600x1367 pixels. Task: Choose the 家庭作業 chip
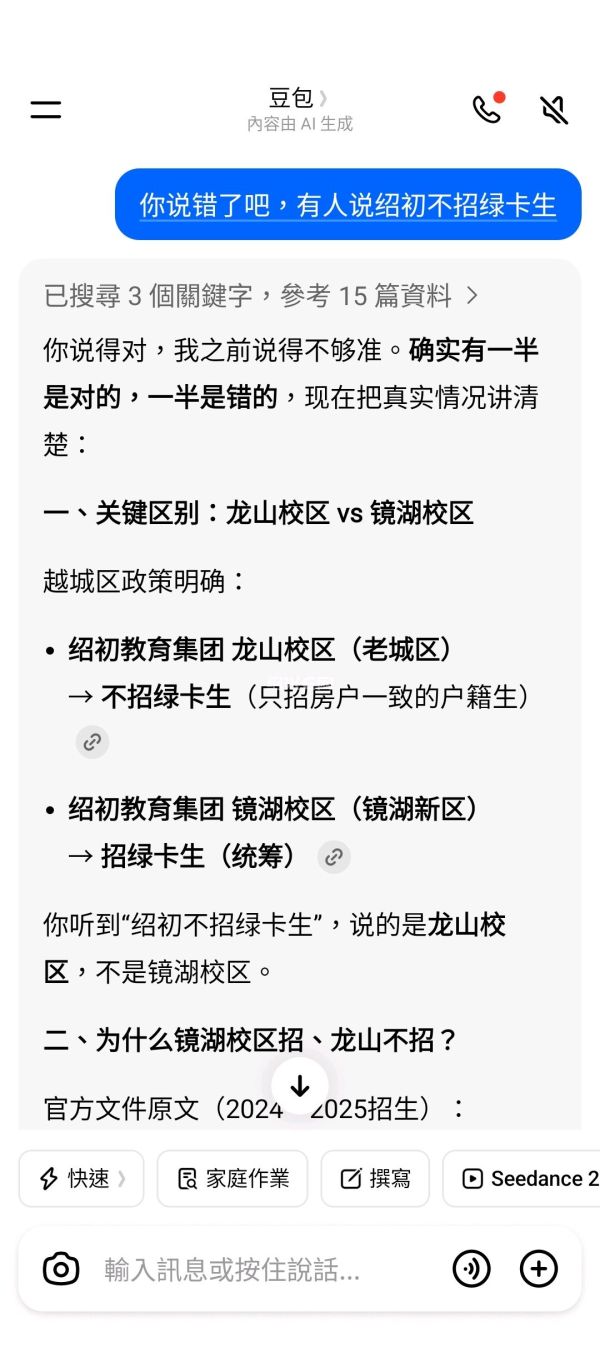coord(232,1179)
